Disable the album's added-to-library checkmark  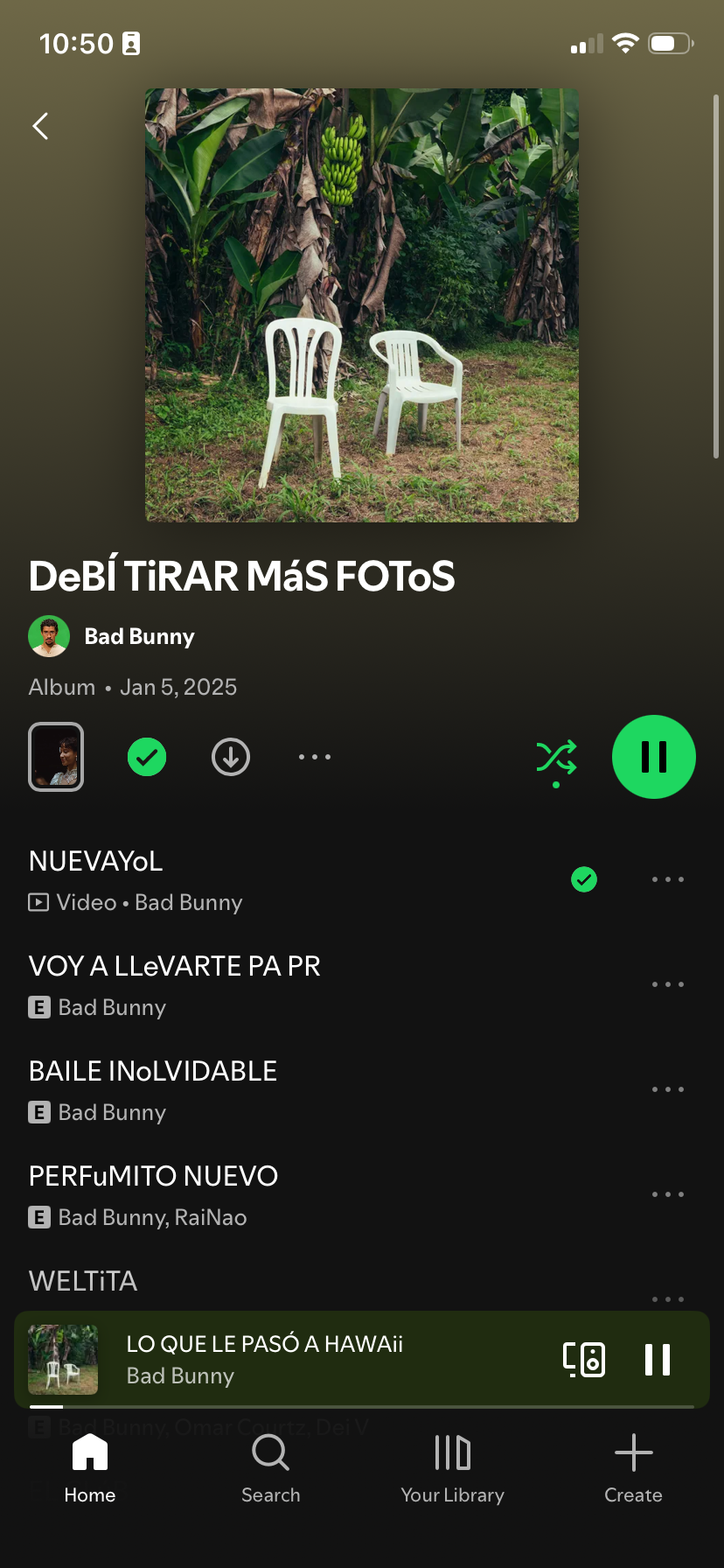(x=146, y=756)
